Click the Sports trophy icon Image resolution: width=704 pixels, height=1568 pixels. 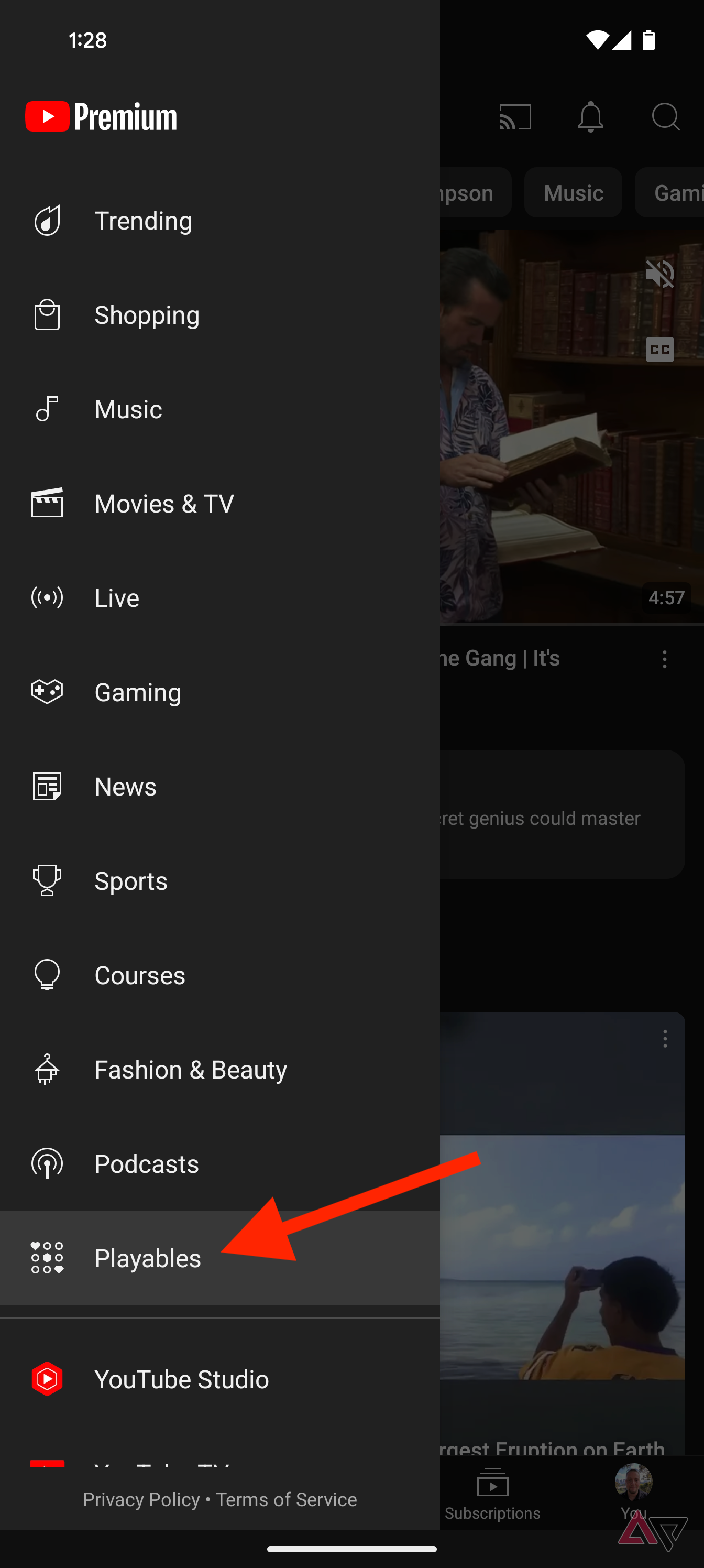pos(48,880)
